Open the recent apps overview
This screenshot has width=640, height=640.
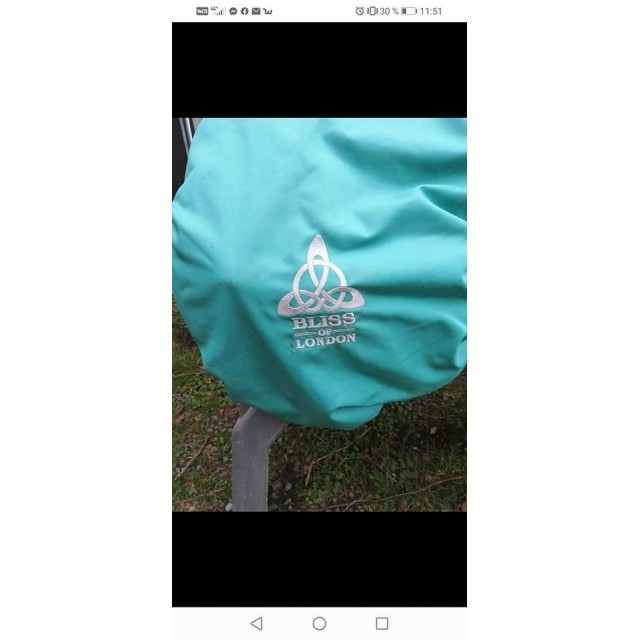click(x=382, y=623)
